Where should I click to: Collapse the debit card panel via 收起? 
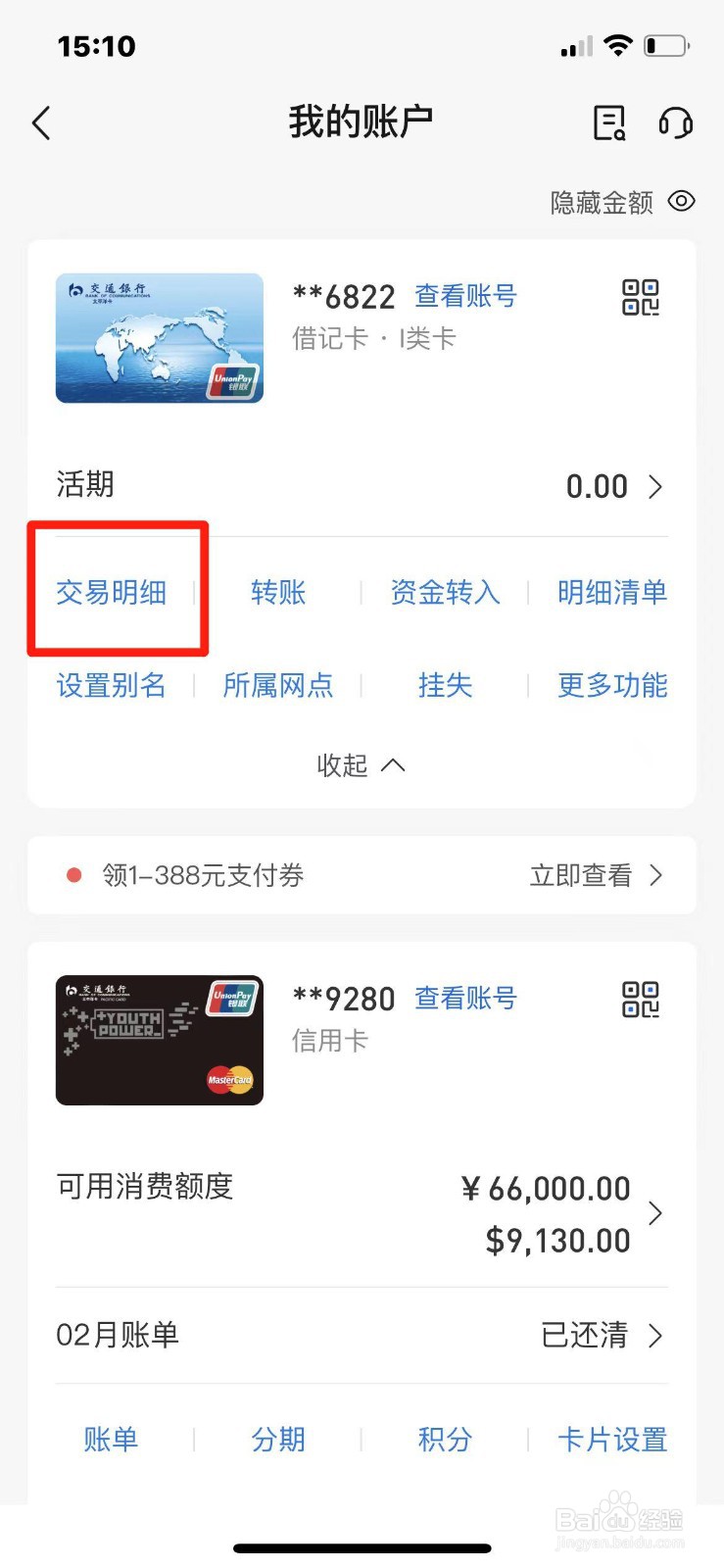click(x=361, y=765)
